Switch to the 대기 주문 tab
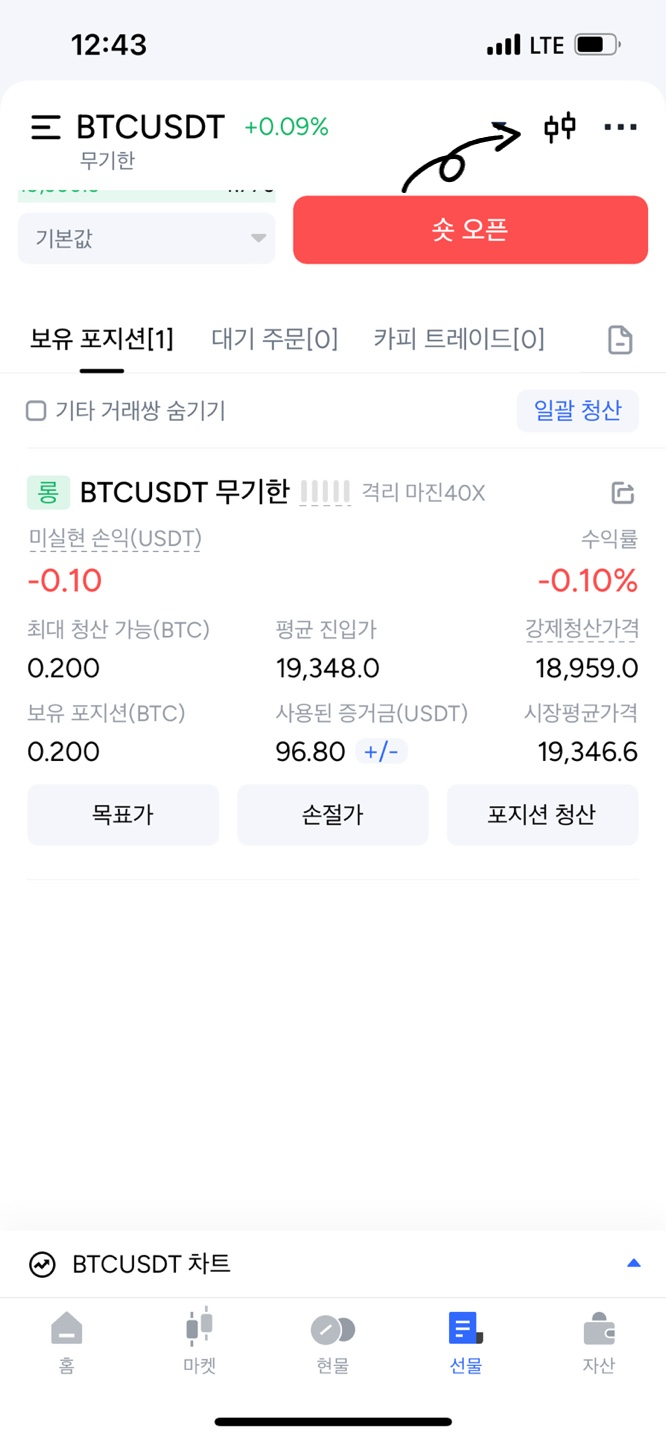 pos(275,339)
